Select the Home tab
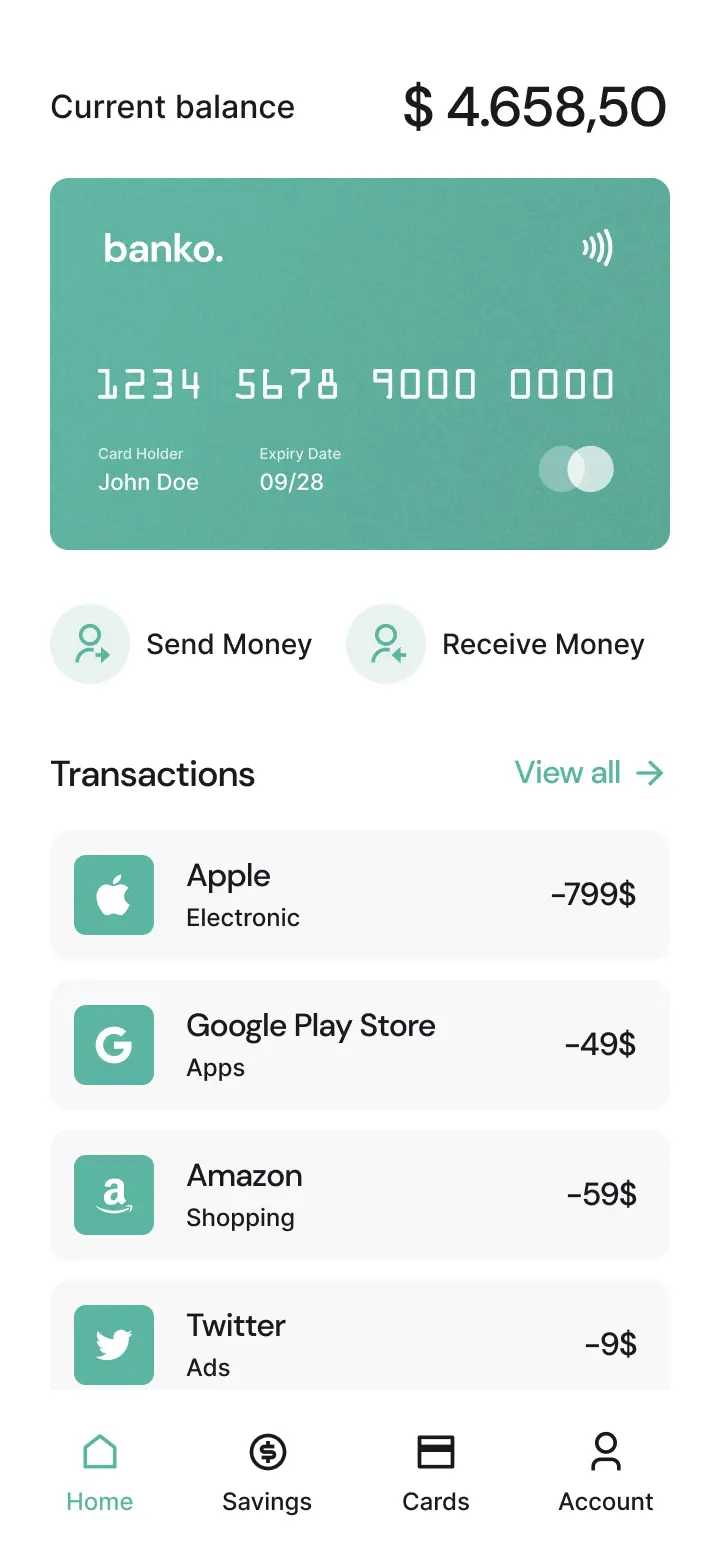The width and height of the screenshot is (720, 1560). pyautogui.click(x=100, y=1473)
